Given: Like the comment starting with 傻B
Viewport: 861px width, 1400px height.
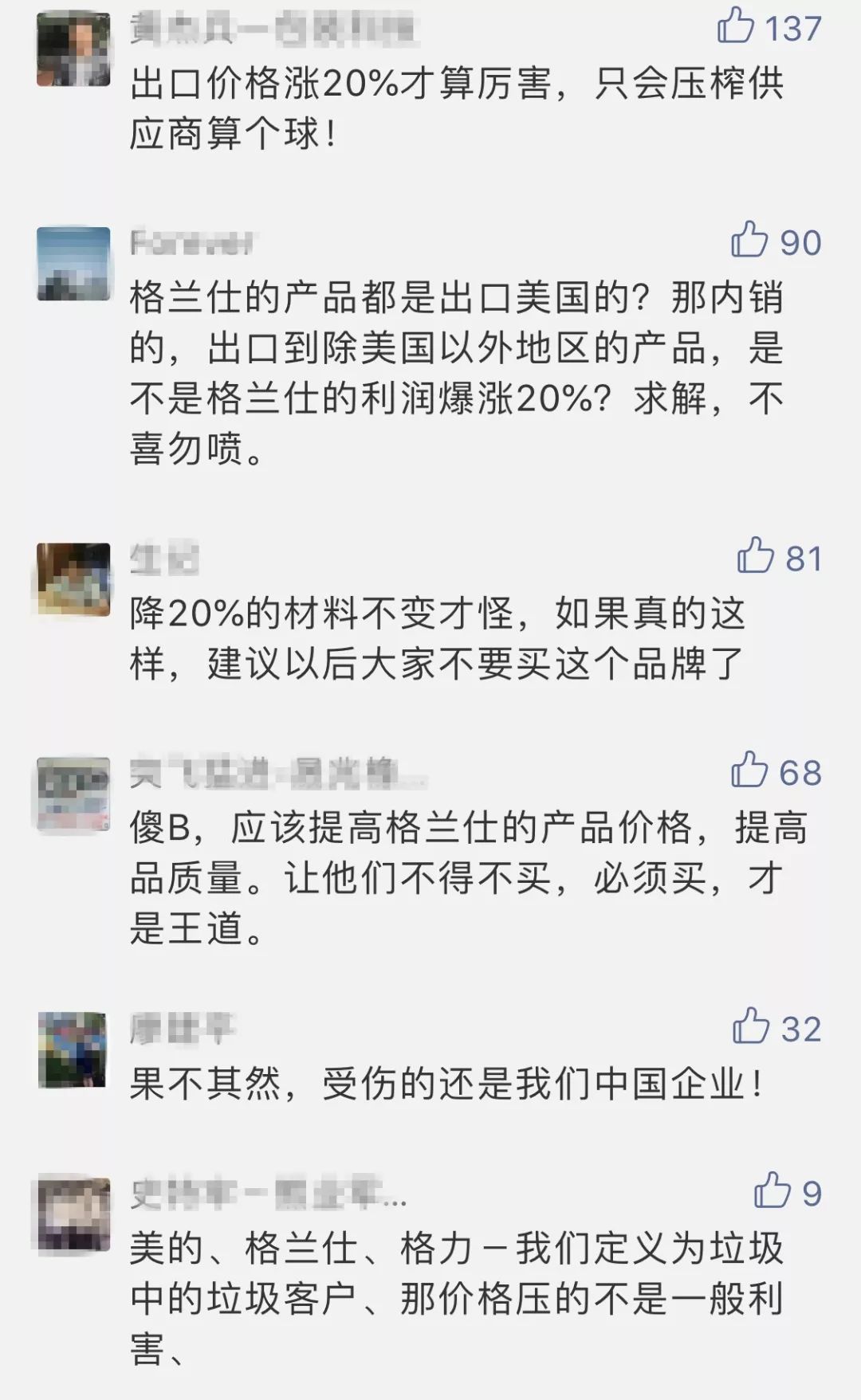Looking at the screenshot, I should click(x=749, y=771).
